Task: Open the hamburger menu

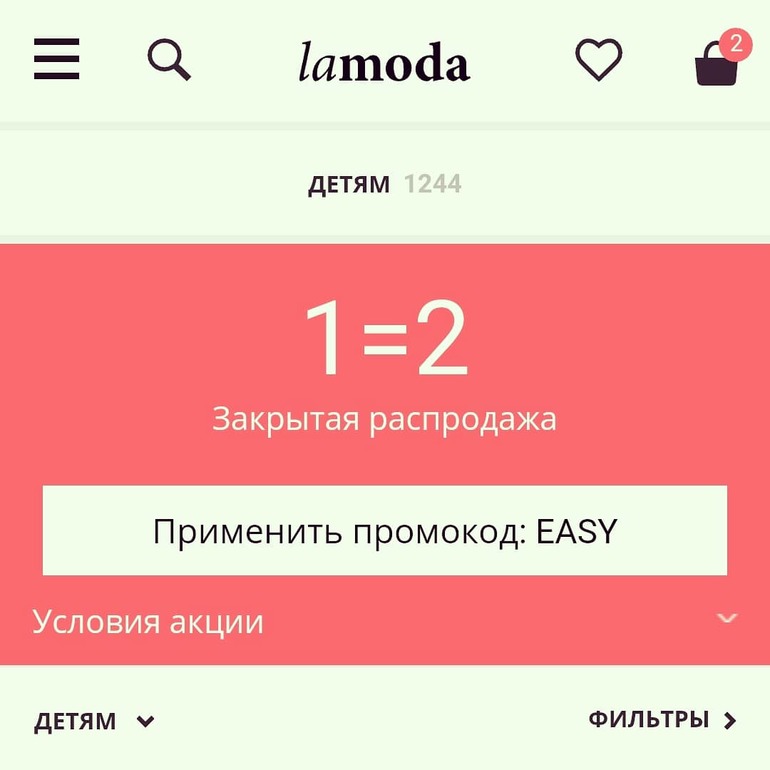Action: click(x=57, y=60)
